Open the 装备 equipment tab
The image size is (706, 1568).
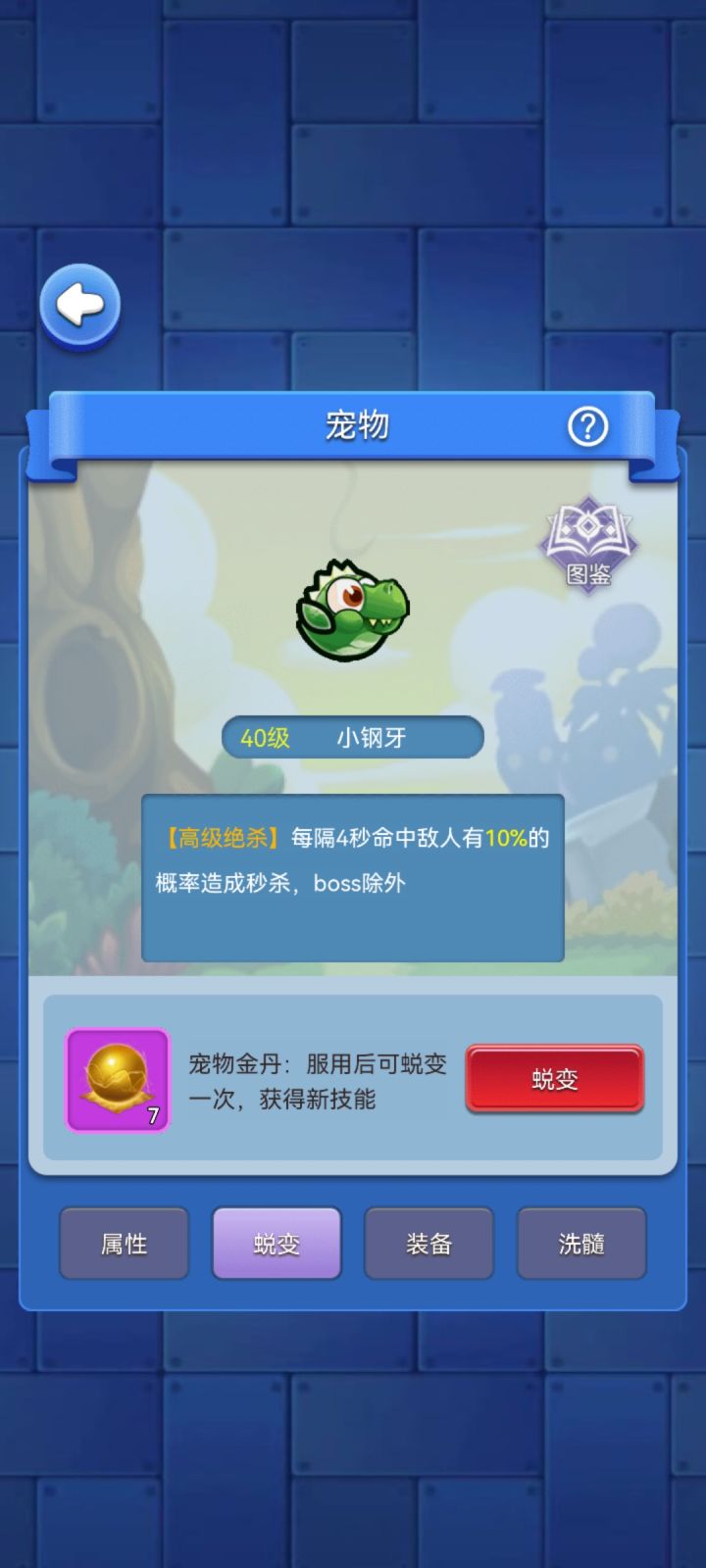pyautogui.click(x=429, y=1243)
